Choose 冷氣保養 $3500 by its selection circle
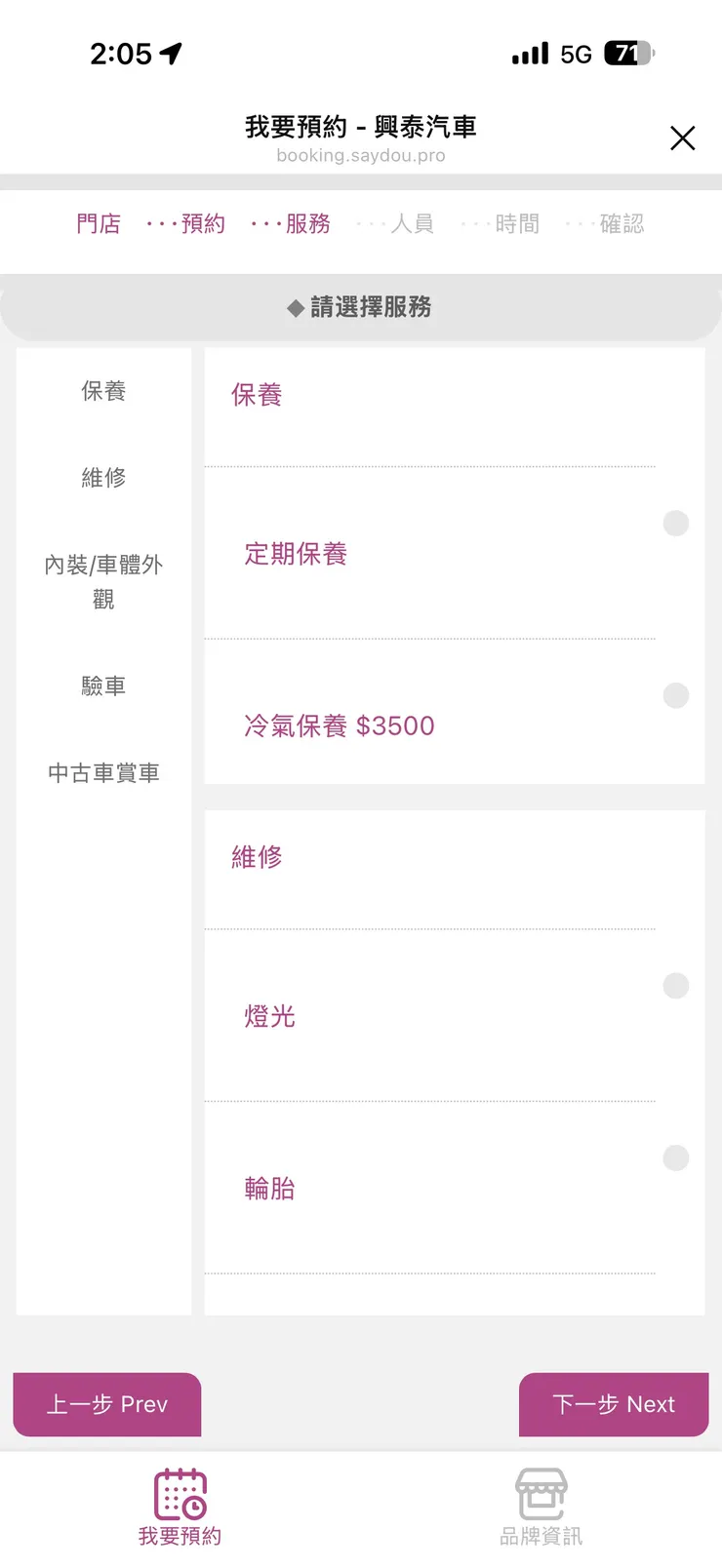722x1568 pixels. coord(675,695)
